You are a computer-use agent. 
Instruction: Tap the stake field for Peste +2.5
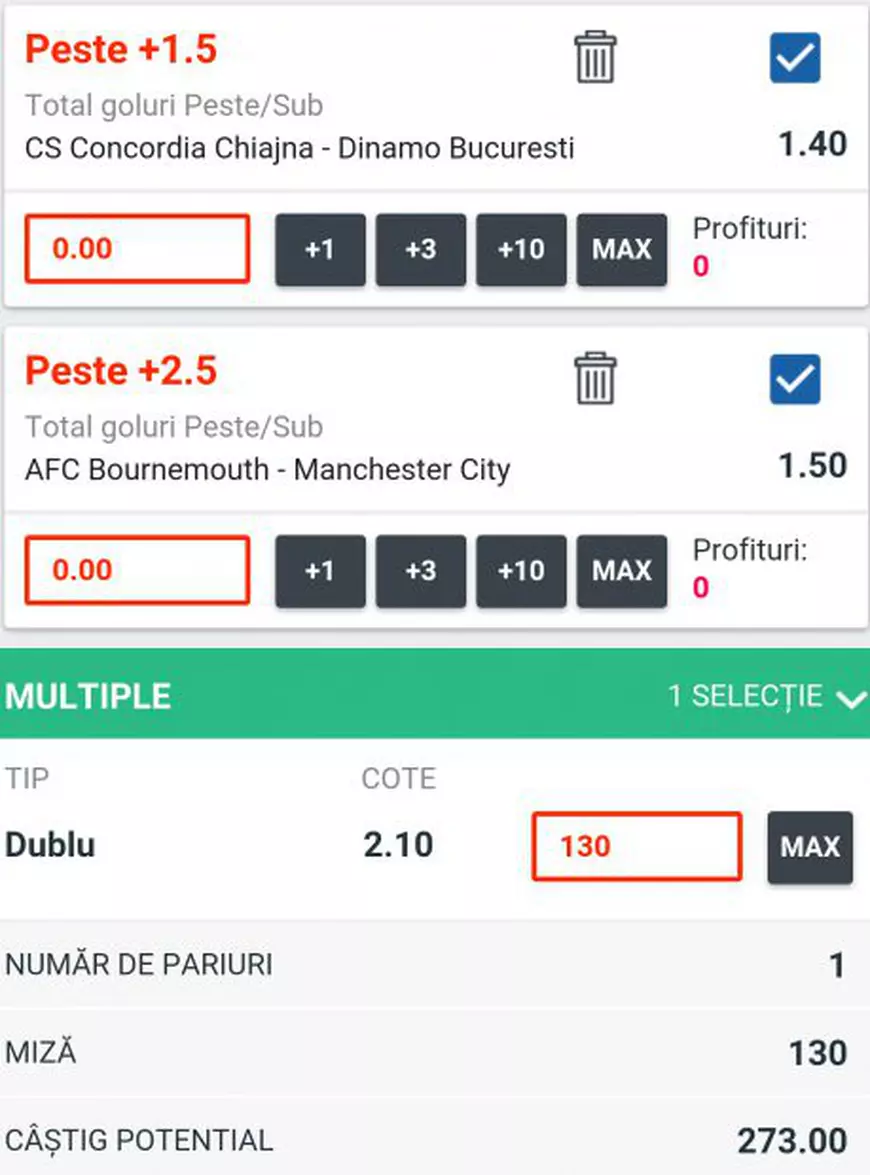[x=137, y=571]
